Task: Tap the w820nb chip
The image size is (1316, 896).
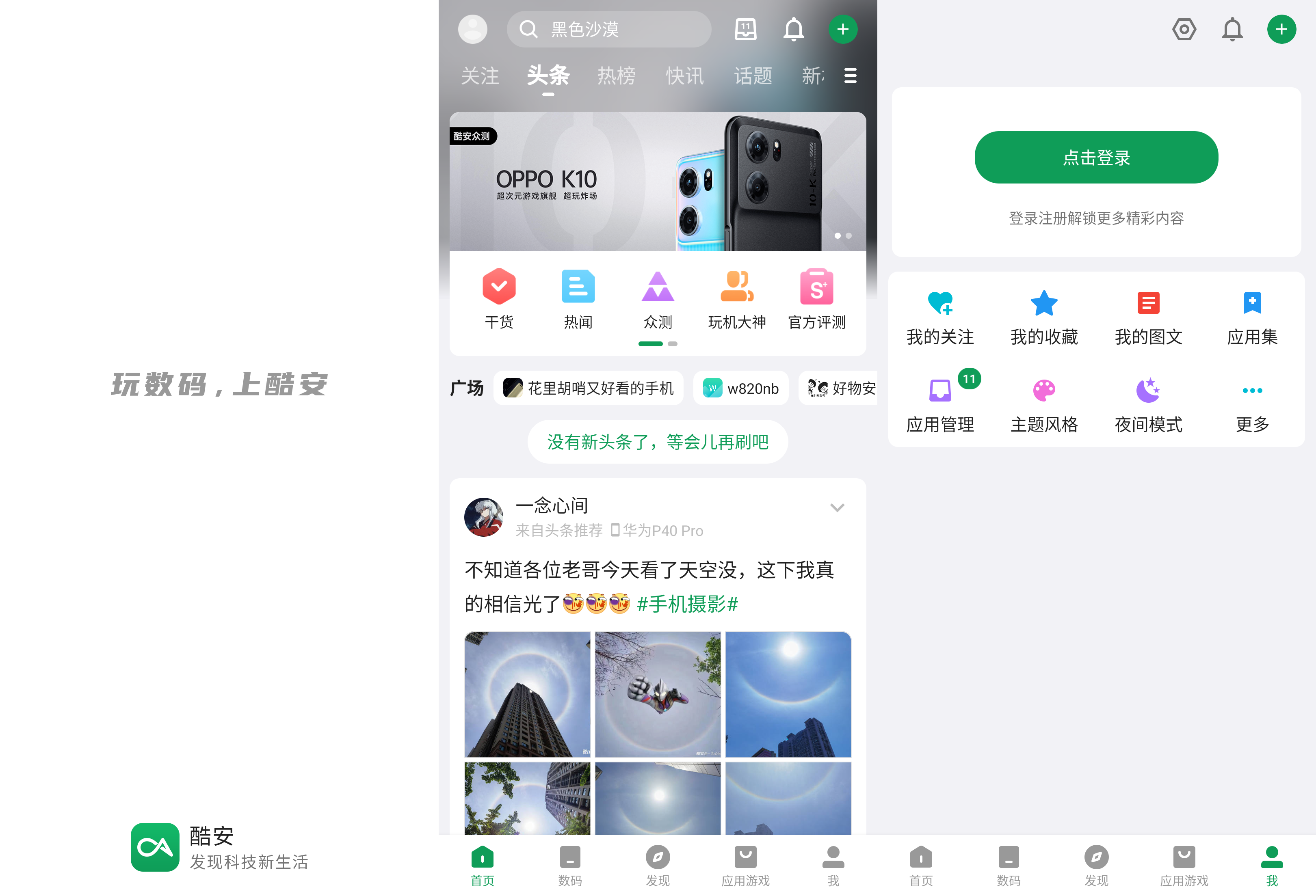Action: (x=741, y=388)
